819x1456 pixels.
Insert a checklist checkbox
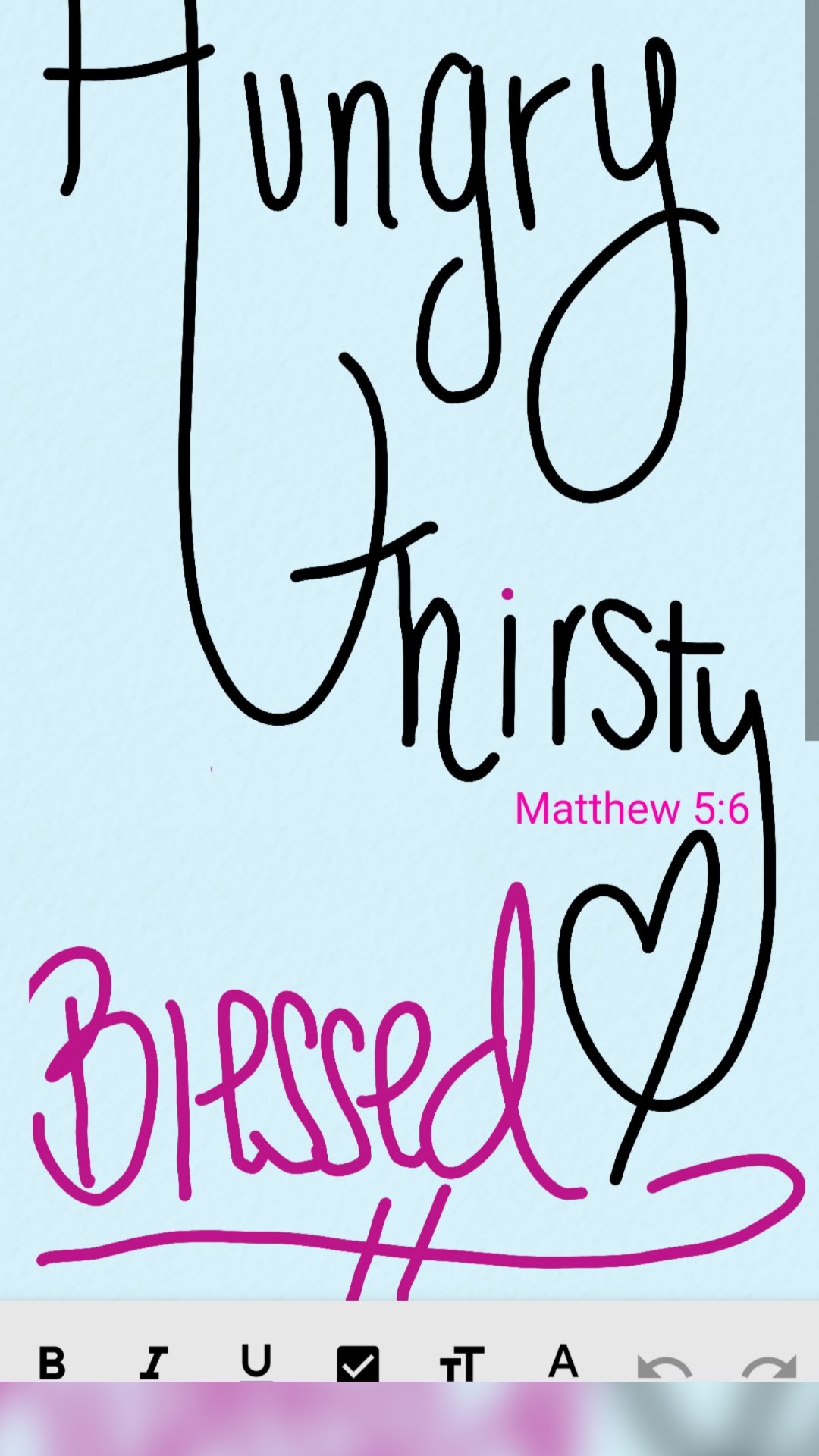click(x=358, y=1363)
